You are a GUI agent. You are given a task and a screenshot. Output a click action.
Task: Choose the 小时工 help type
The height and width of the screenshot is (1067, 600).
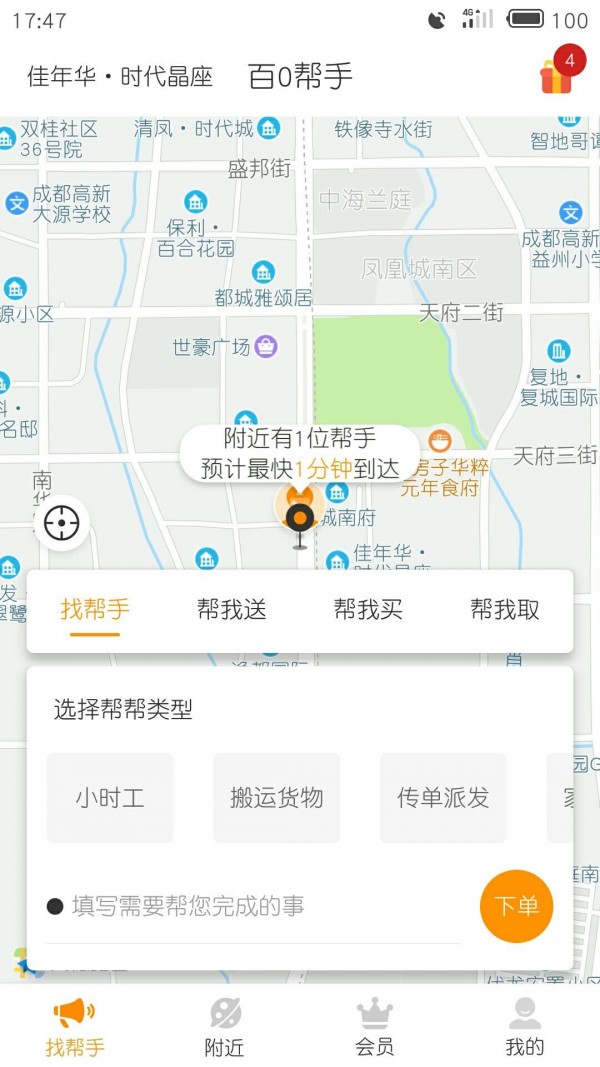point(110,798)
